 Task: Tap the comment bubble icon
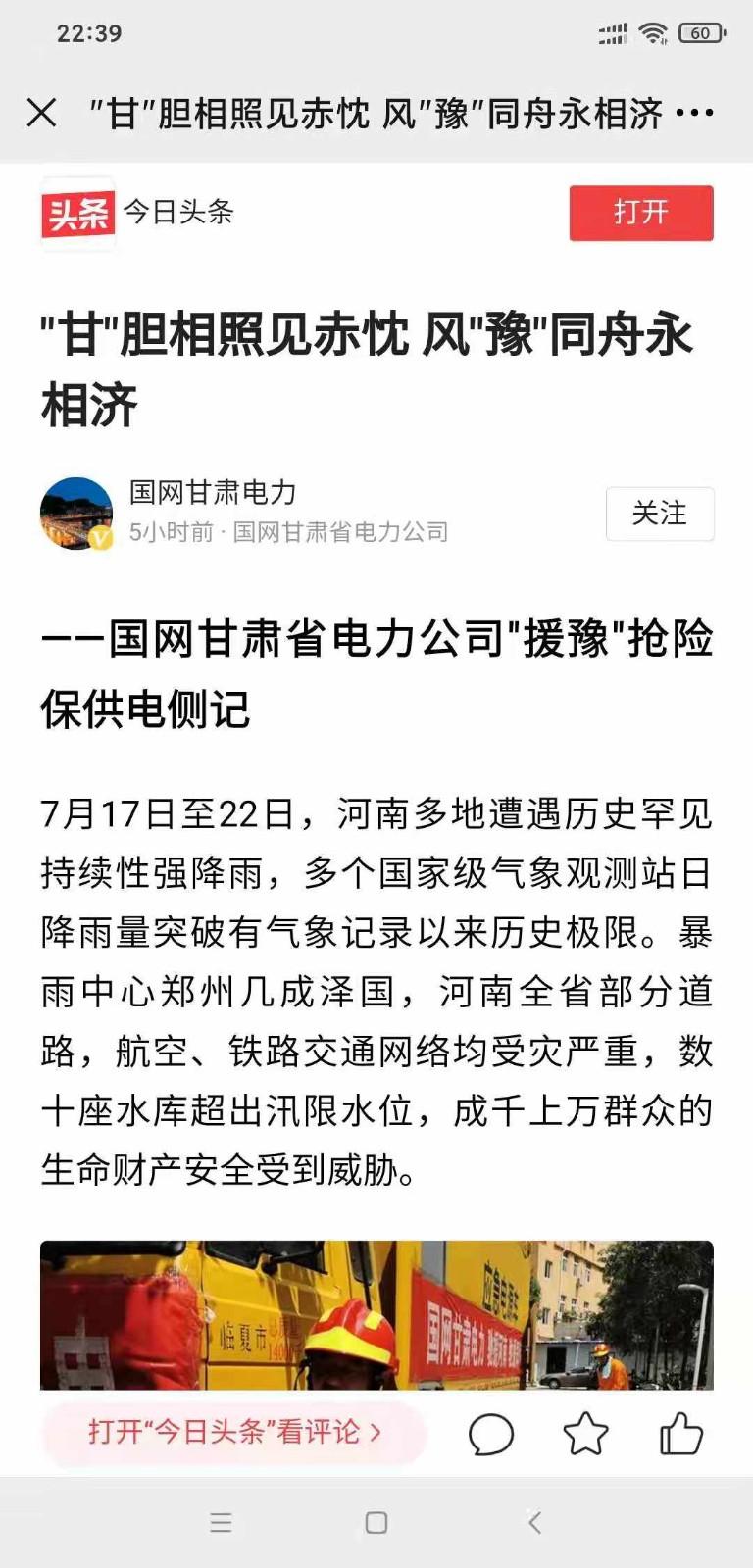pyautogui.click(x=490, y=1435)
